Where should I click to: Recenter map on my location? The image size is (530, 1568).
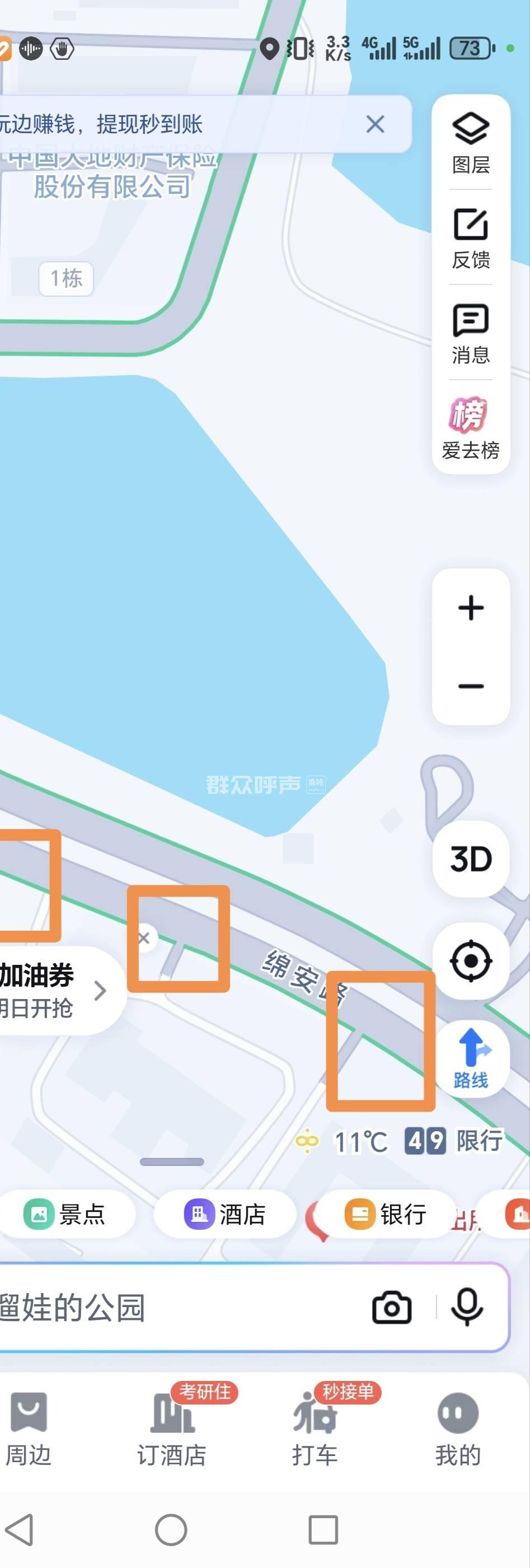pyautogui.click(x=470, y=960)
